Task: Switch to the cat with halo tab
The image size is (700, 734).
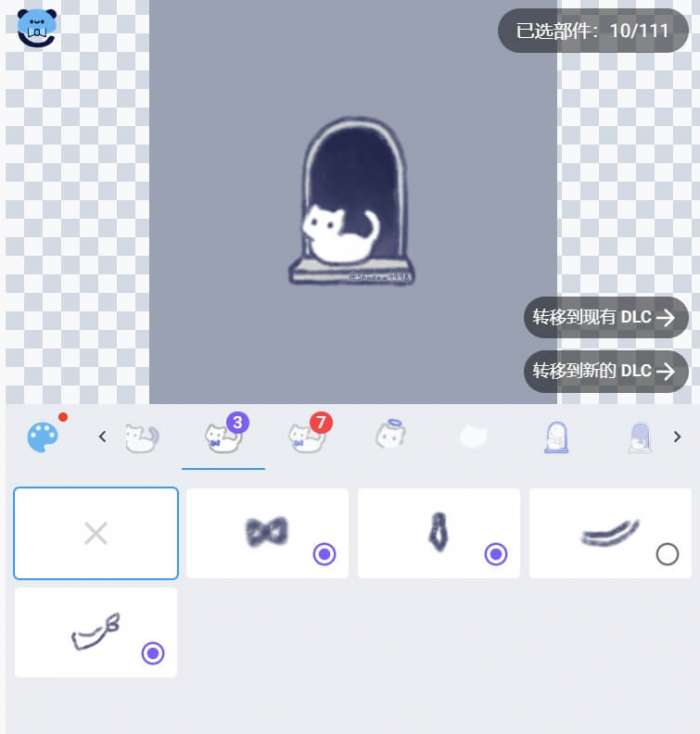Action: coord(390,436)
